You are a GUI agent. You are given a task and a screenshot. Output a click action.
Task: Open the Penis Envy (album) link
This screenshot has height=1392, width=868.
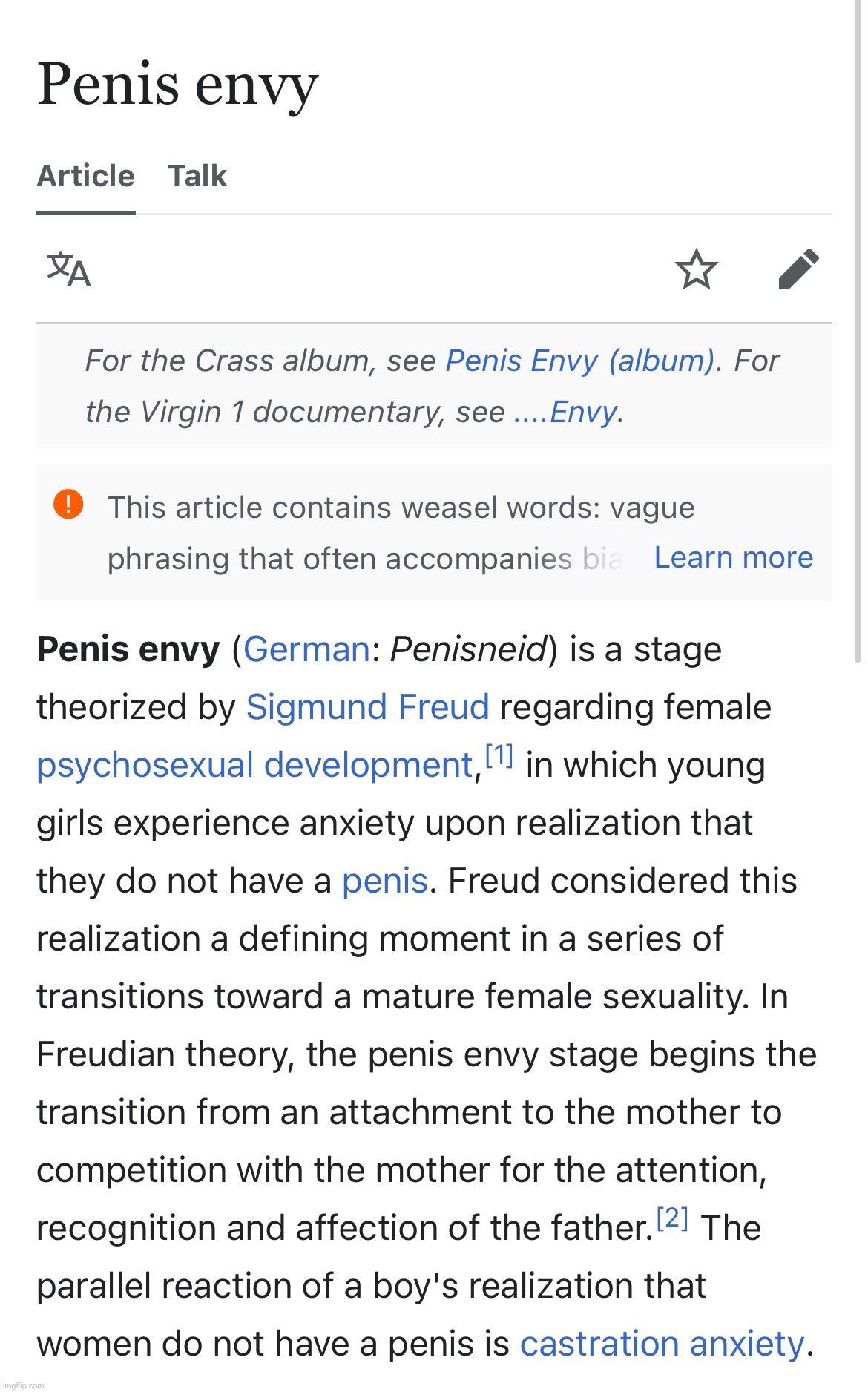pos(579,361)
